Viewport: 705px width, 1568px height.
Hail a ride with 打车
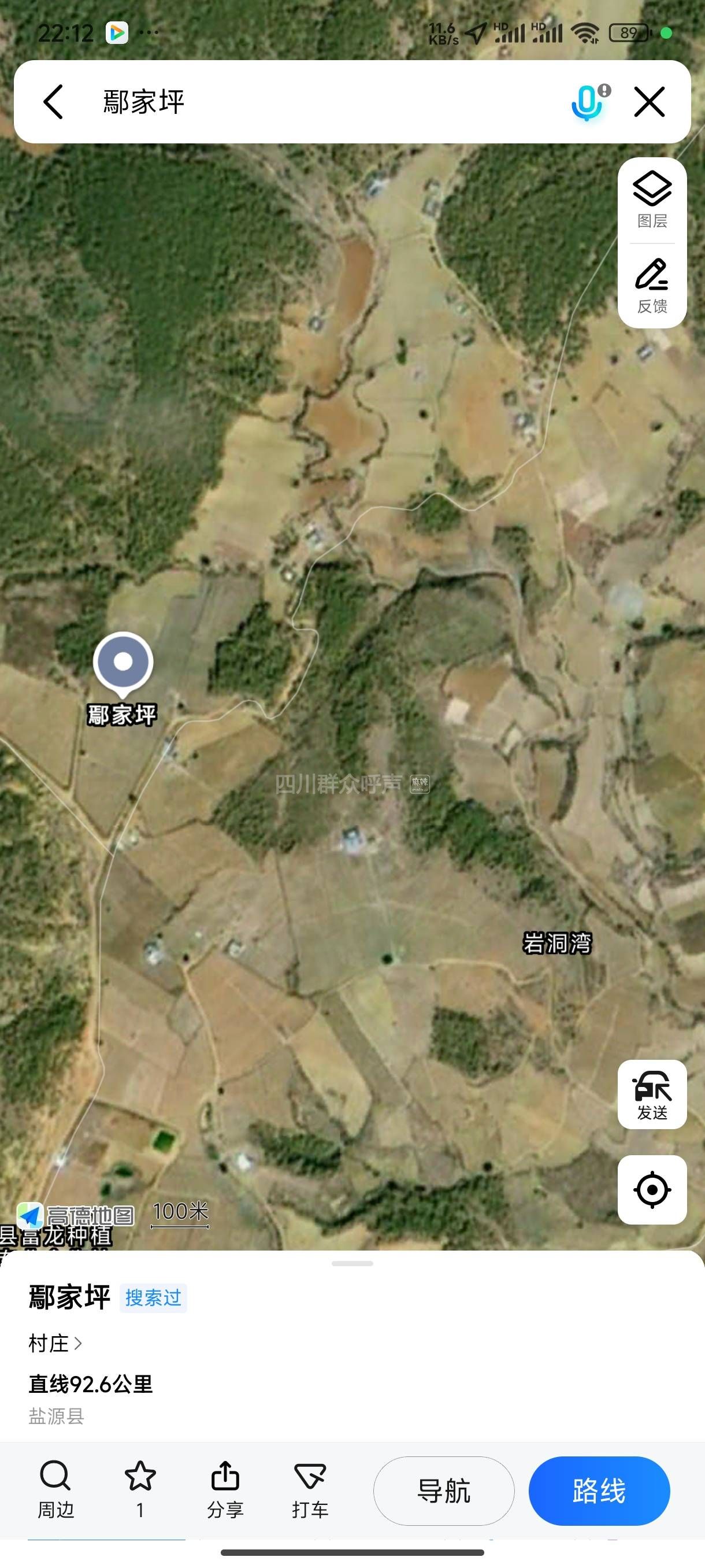click(310, 1489)
